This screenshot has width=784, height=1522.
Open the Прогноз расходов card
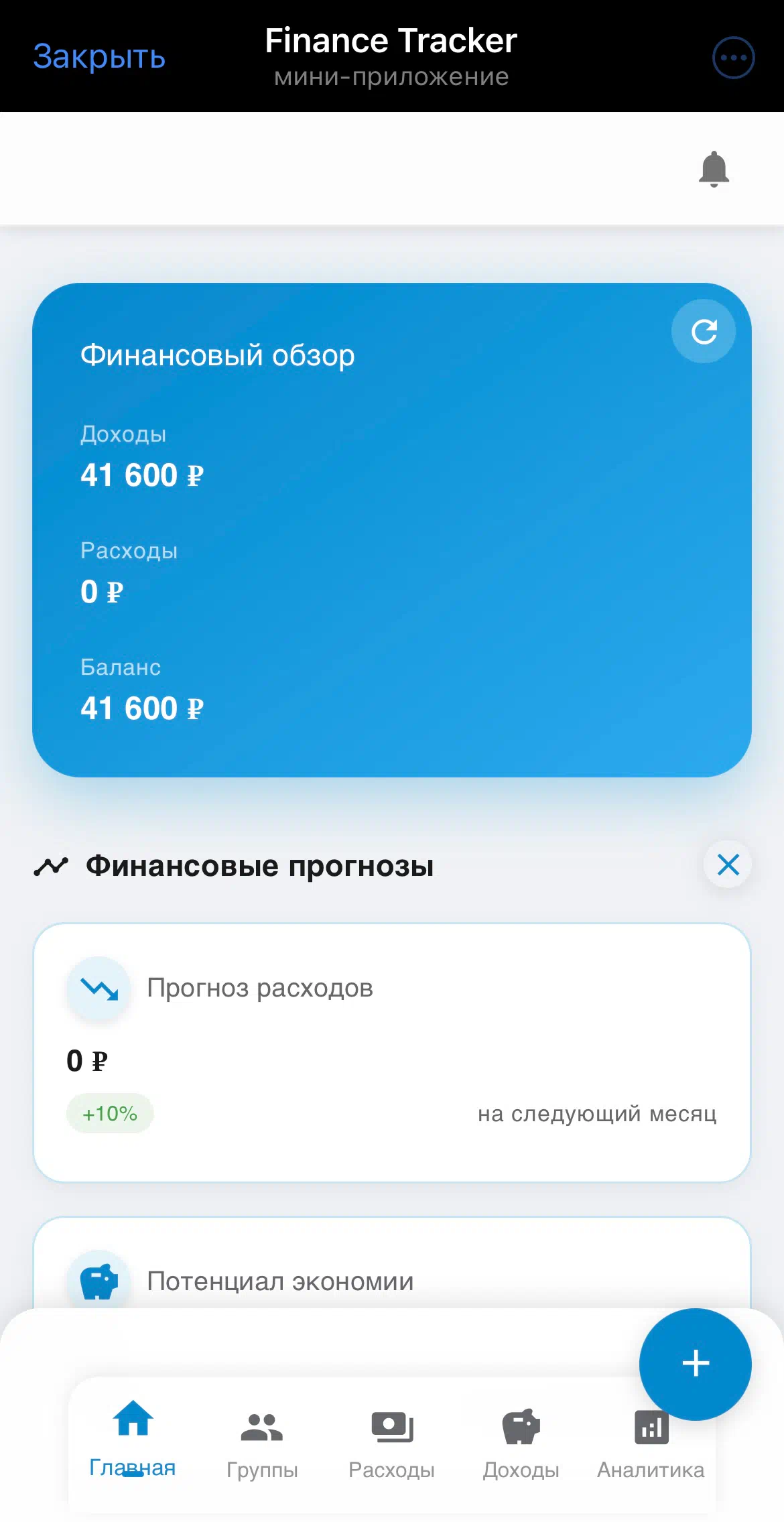click(391, 1052)
